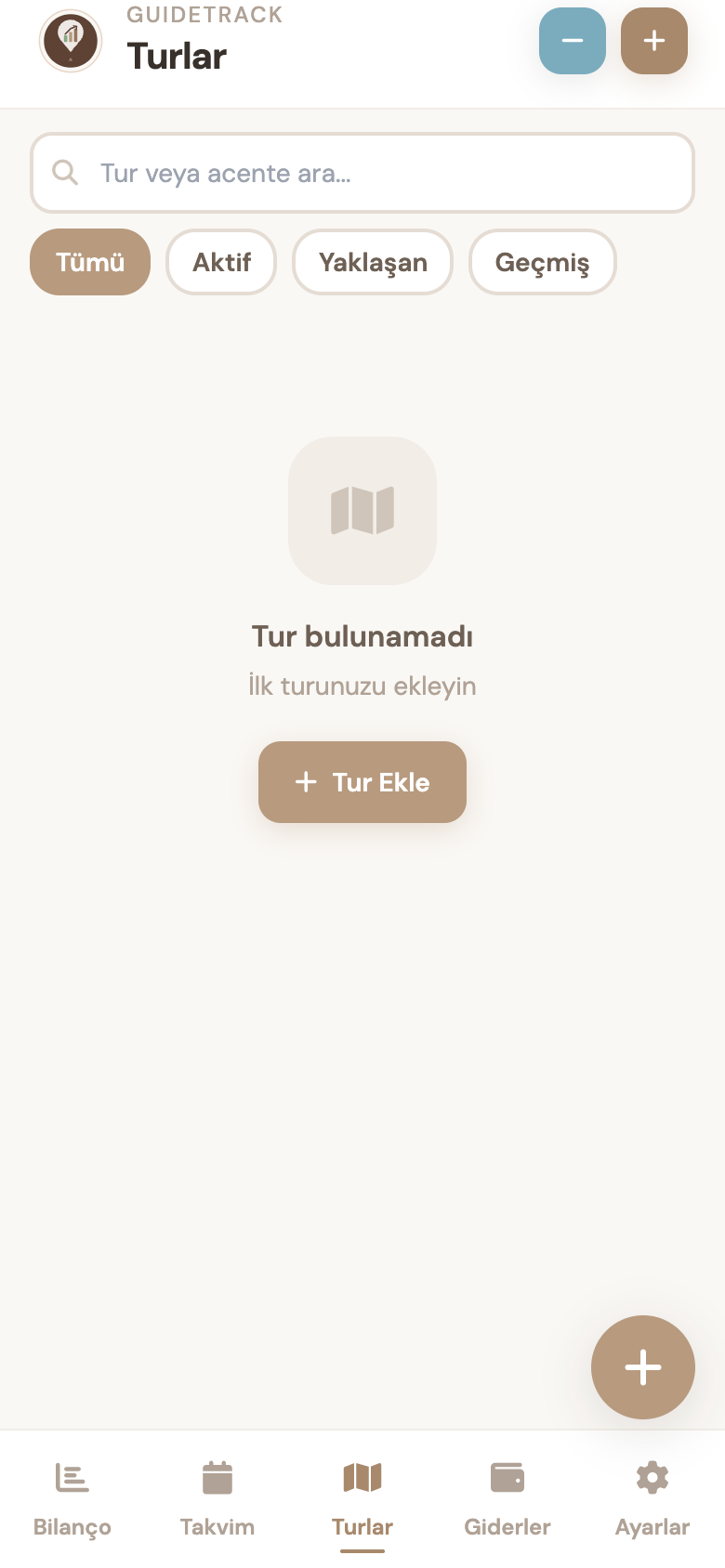Toggle the Aktif filter chip
This screenshot has width=725, height=1568.
[220, 262]
